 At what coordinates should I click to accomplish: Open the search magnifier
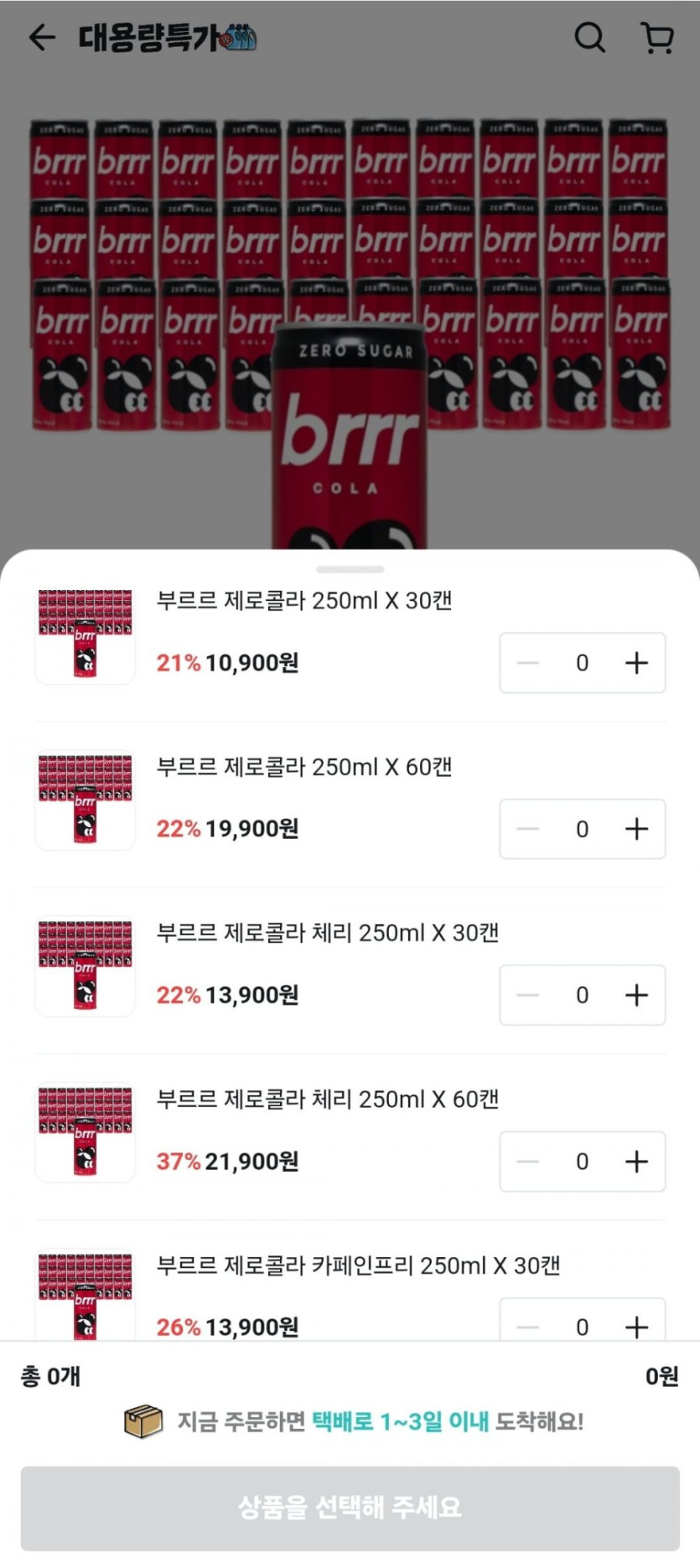coord(589,38)
